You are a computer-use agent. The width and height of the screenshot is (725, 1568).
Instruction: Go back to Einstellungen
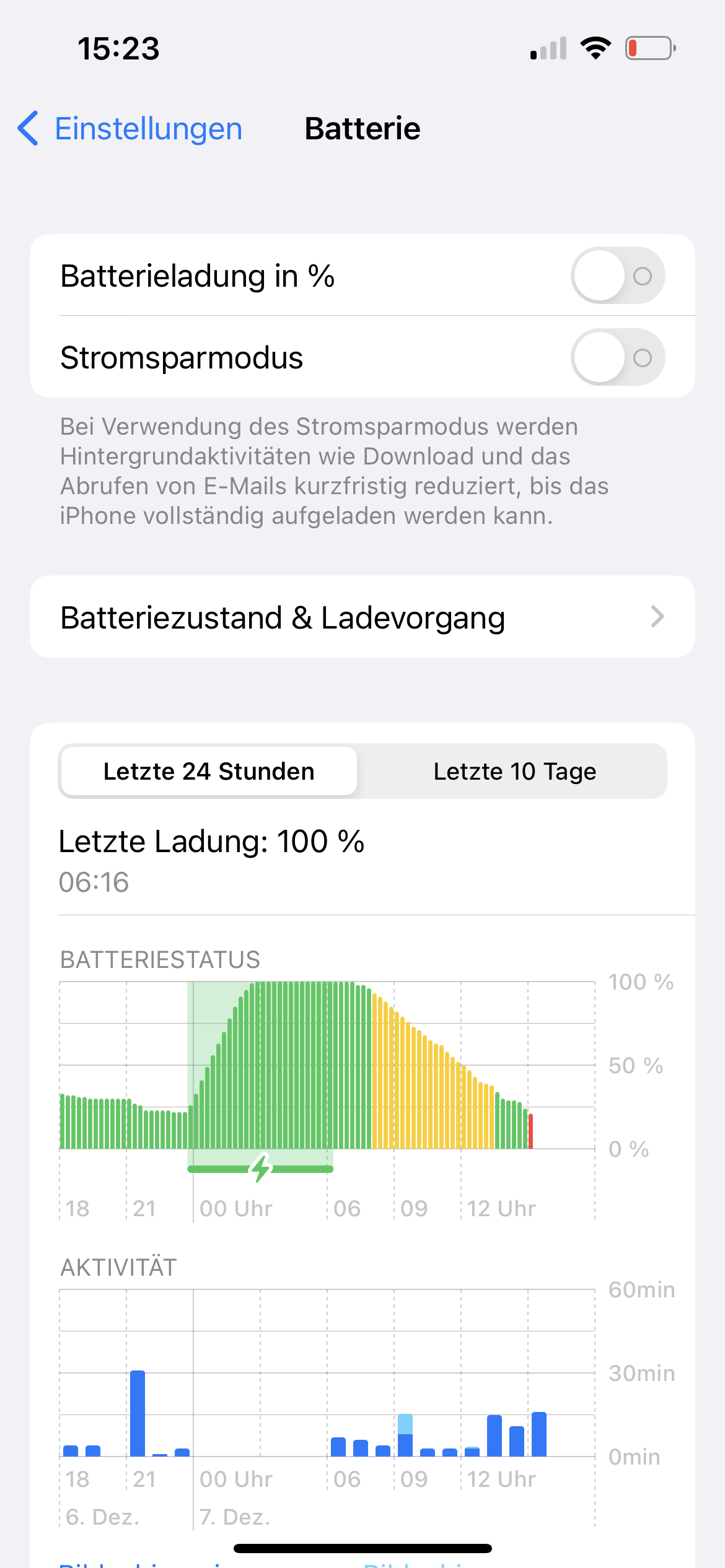(x=130, y=129)
